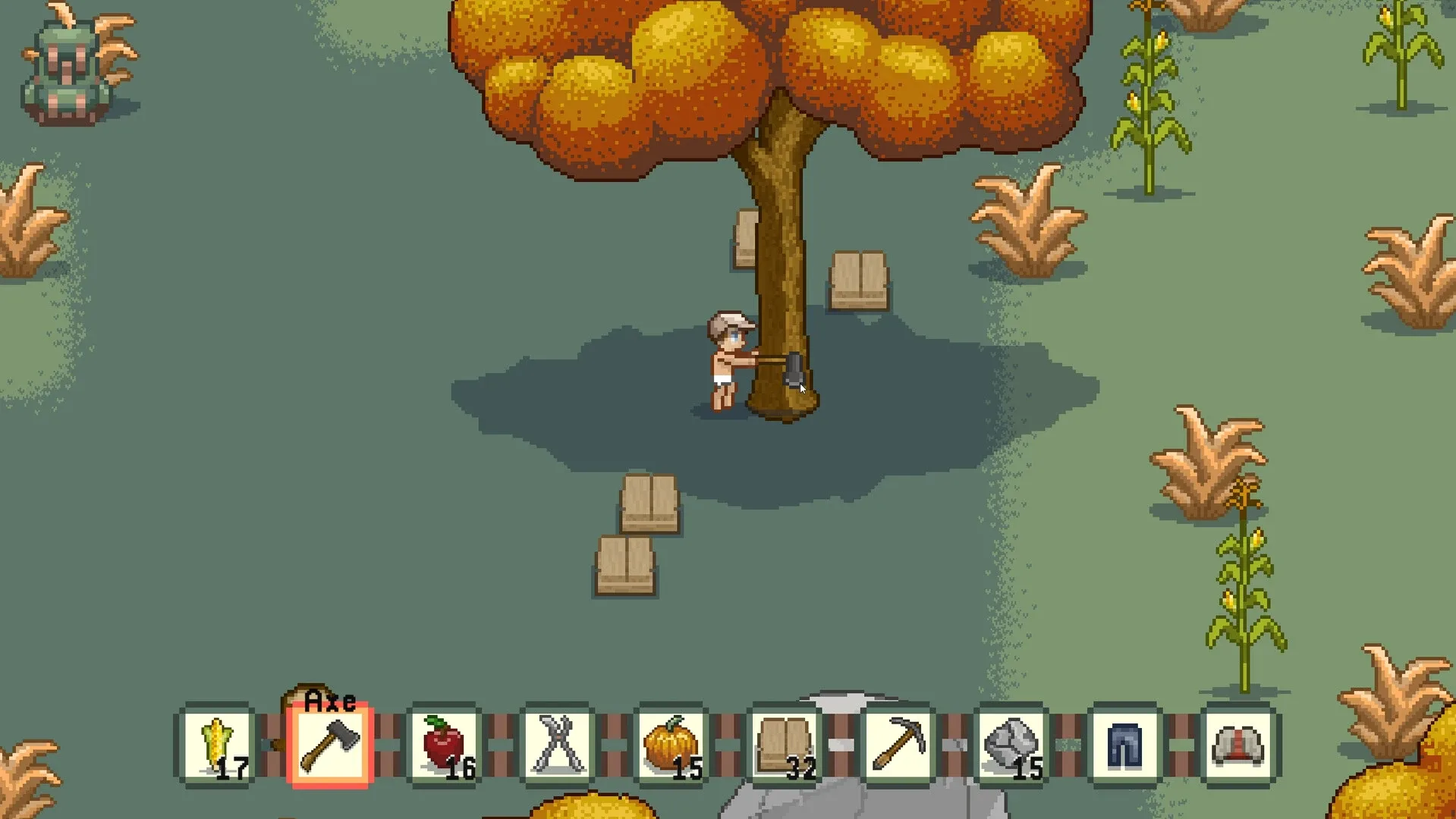Equip the shears tool

click(558, 745)
